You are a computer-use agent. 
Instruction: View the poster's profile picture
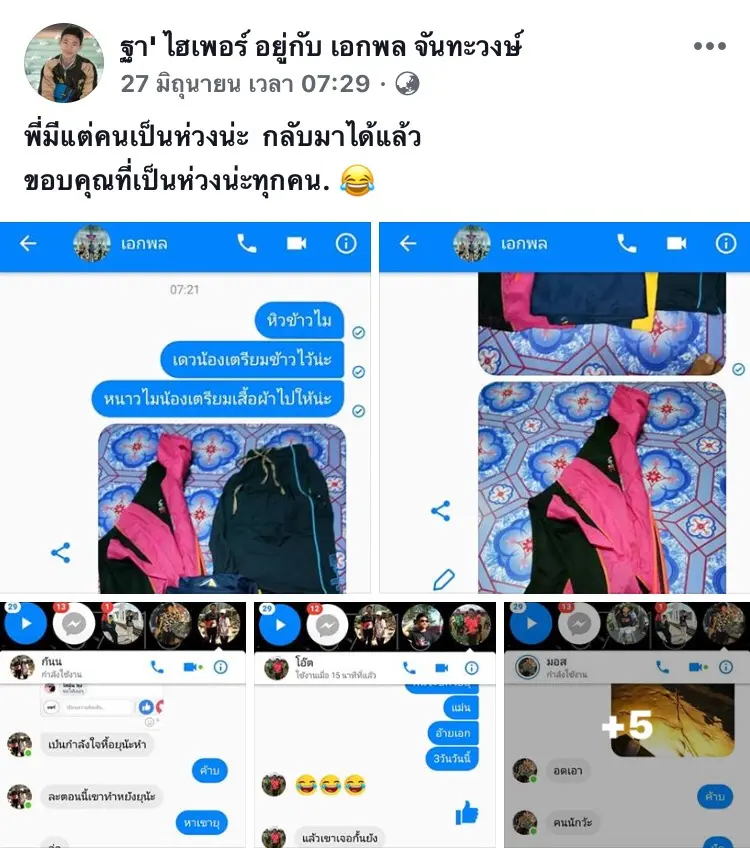[63, 63]
